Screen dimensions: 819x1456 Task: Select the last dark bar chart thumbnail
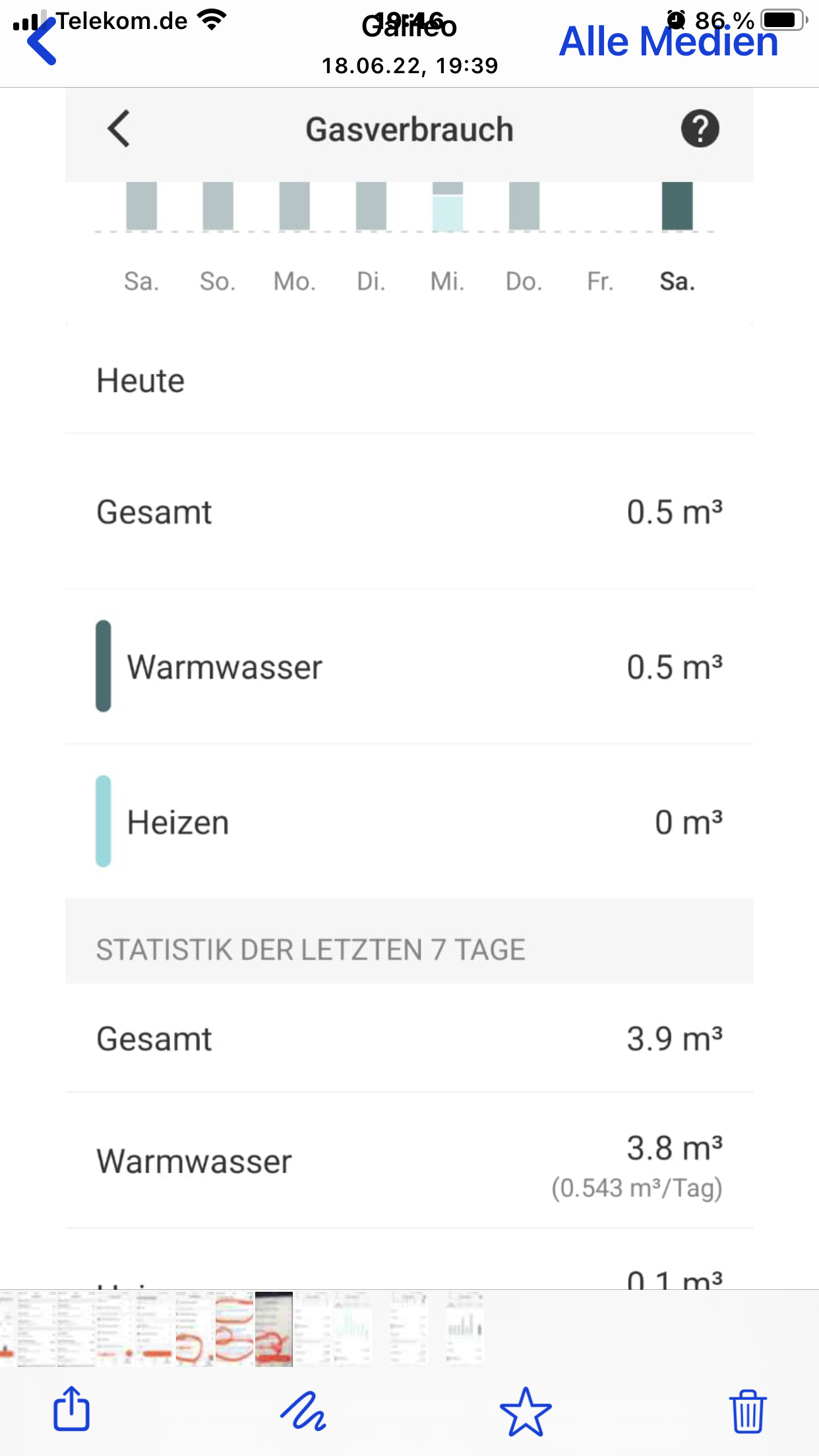click(465, 1328)
